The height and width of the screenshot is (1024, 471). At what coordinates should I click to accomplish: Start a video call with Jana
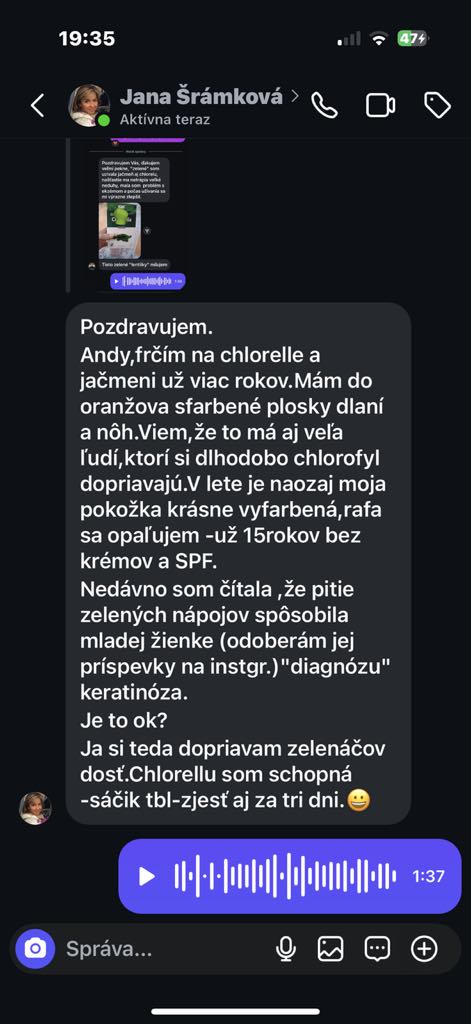(380, 105)
